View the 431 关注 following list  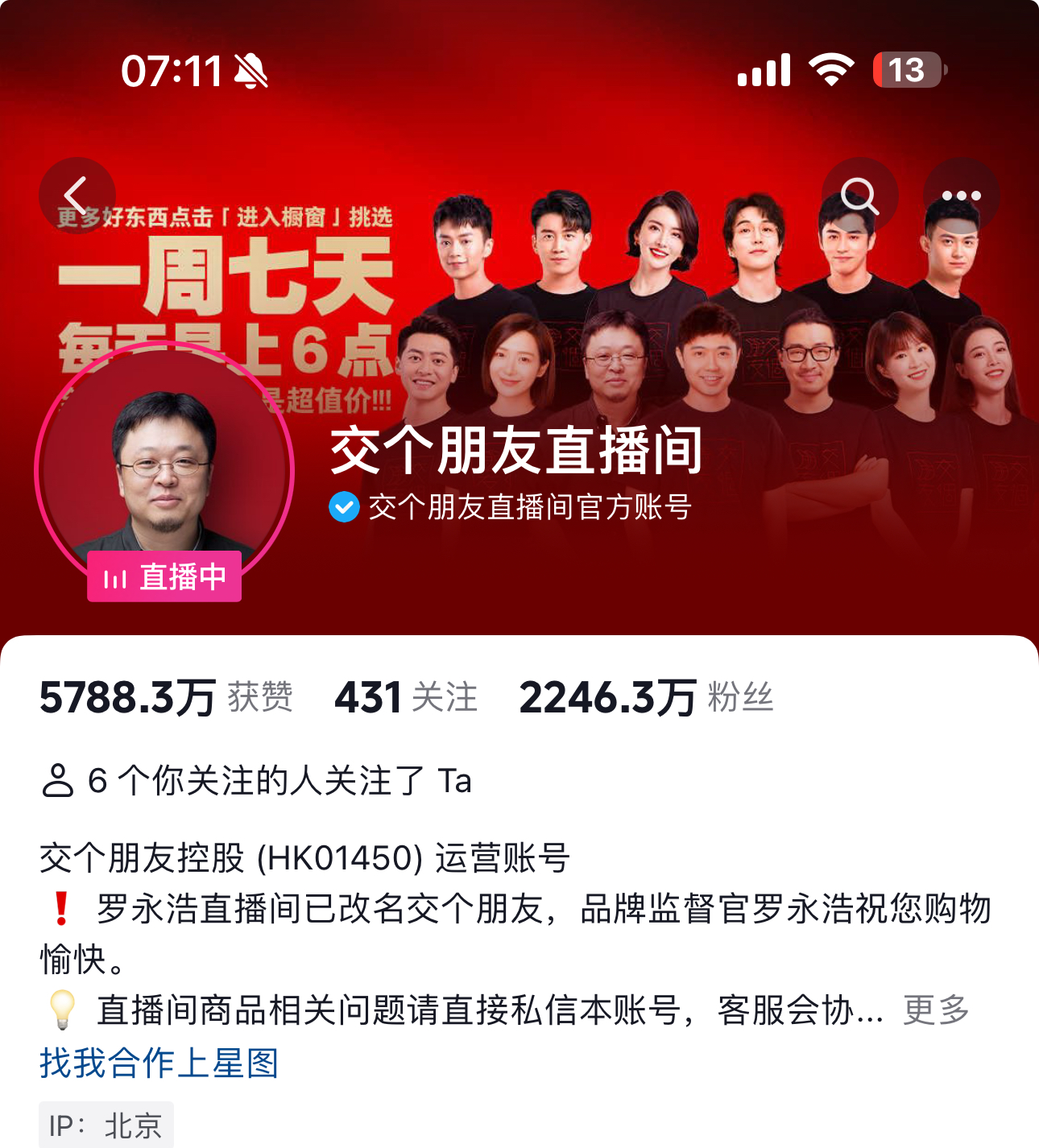point(406,697)
